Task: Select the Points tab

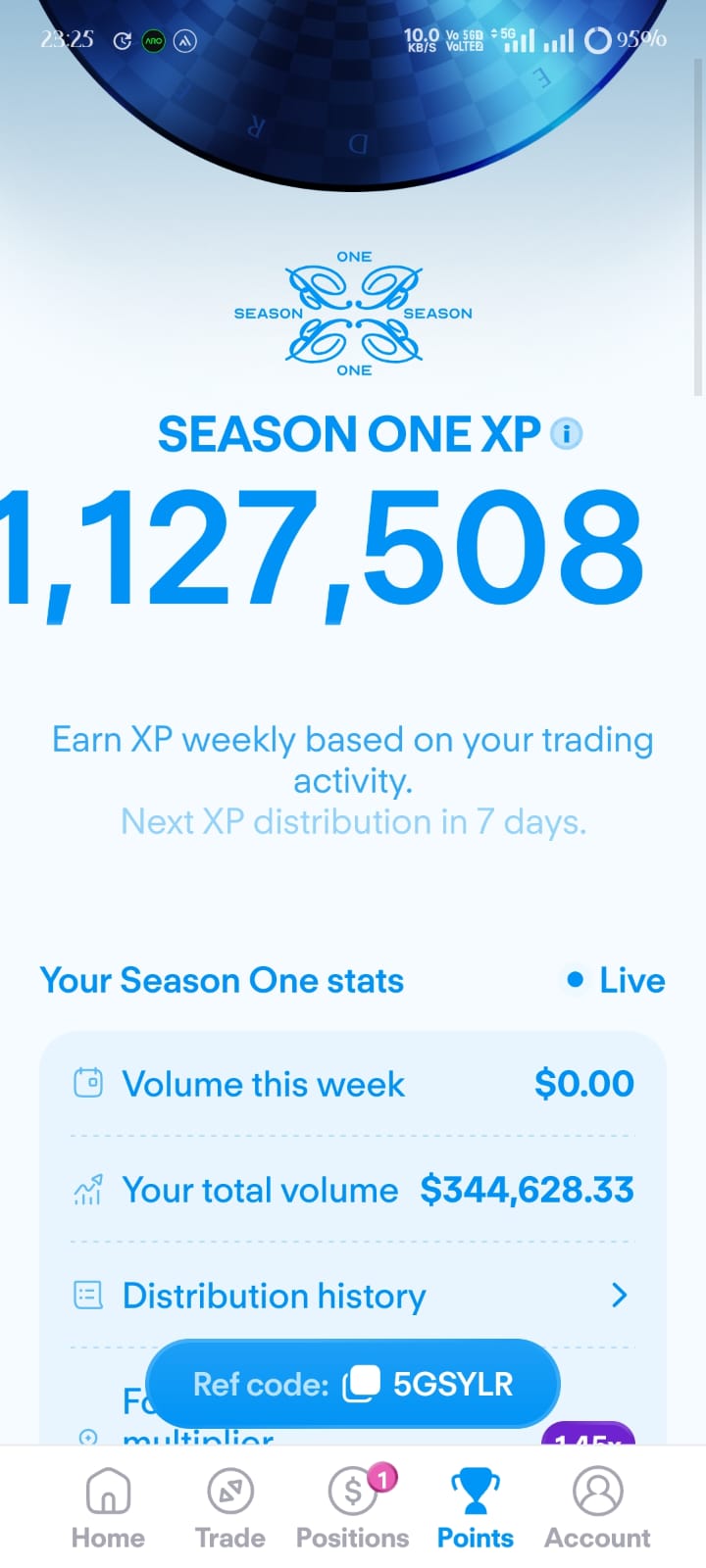Action: pos(476,1509)
